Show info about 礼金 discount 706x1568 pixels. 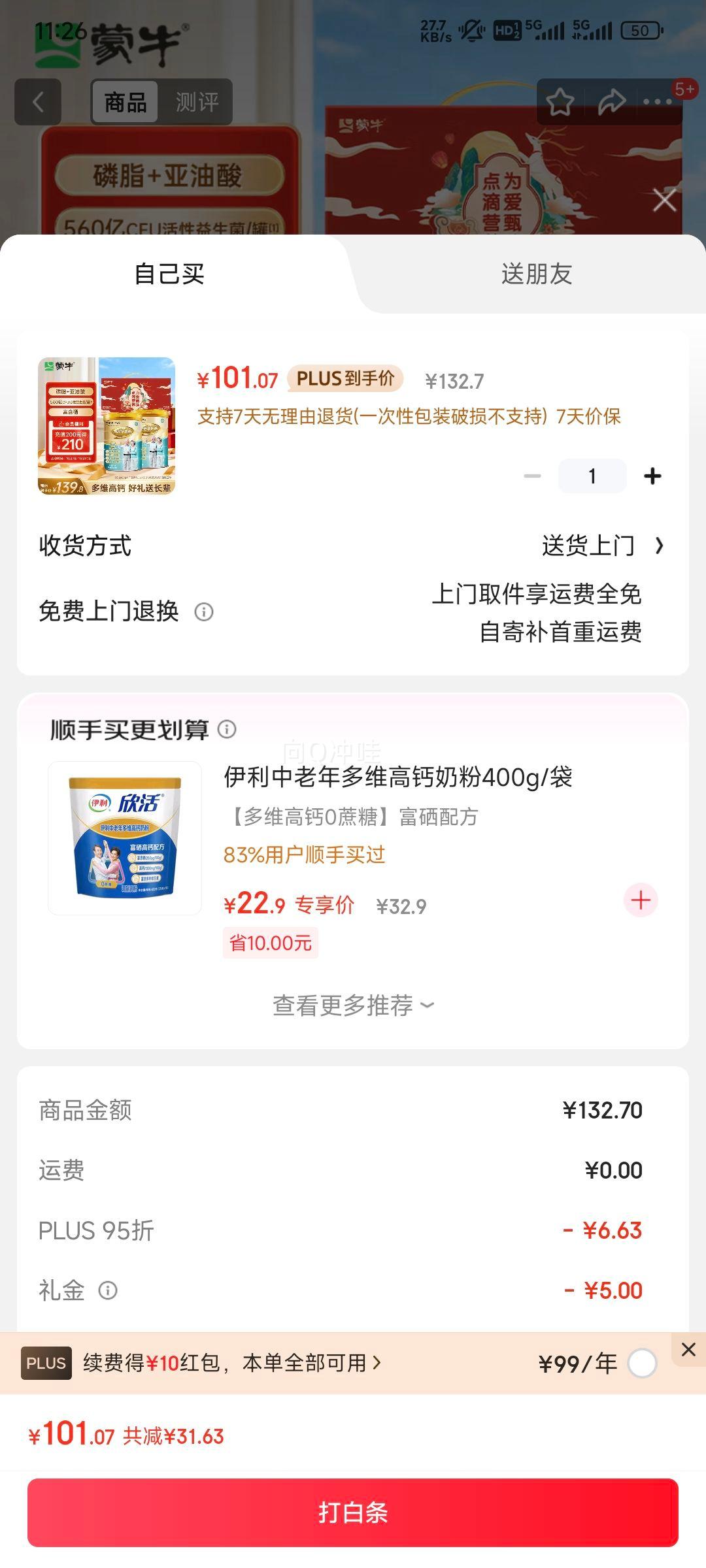point(108,1290)
